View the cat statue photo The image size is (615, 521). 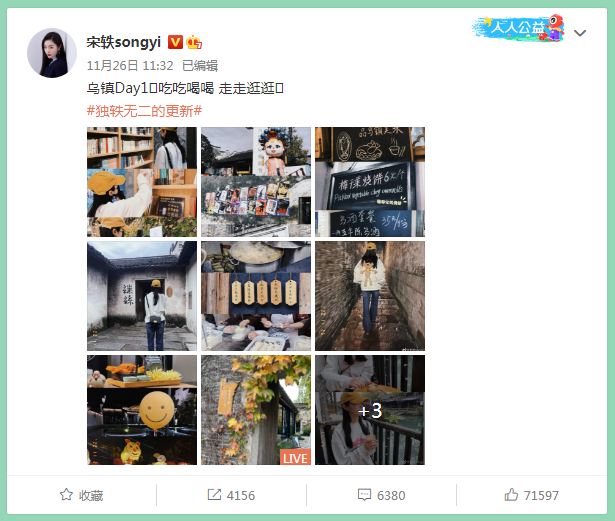(x=256, y=182)
